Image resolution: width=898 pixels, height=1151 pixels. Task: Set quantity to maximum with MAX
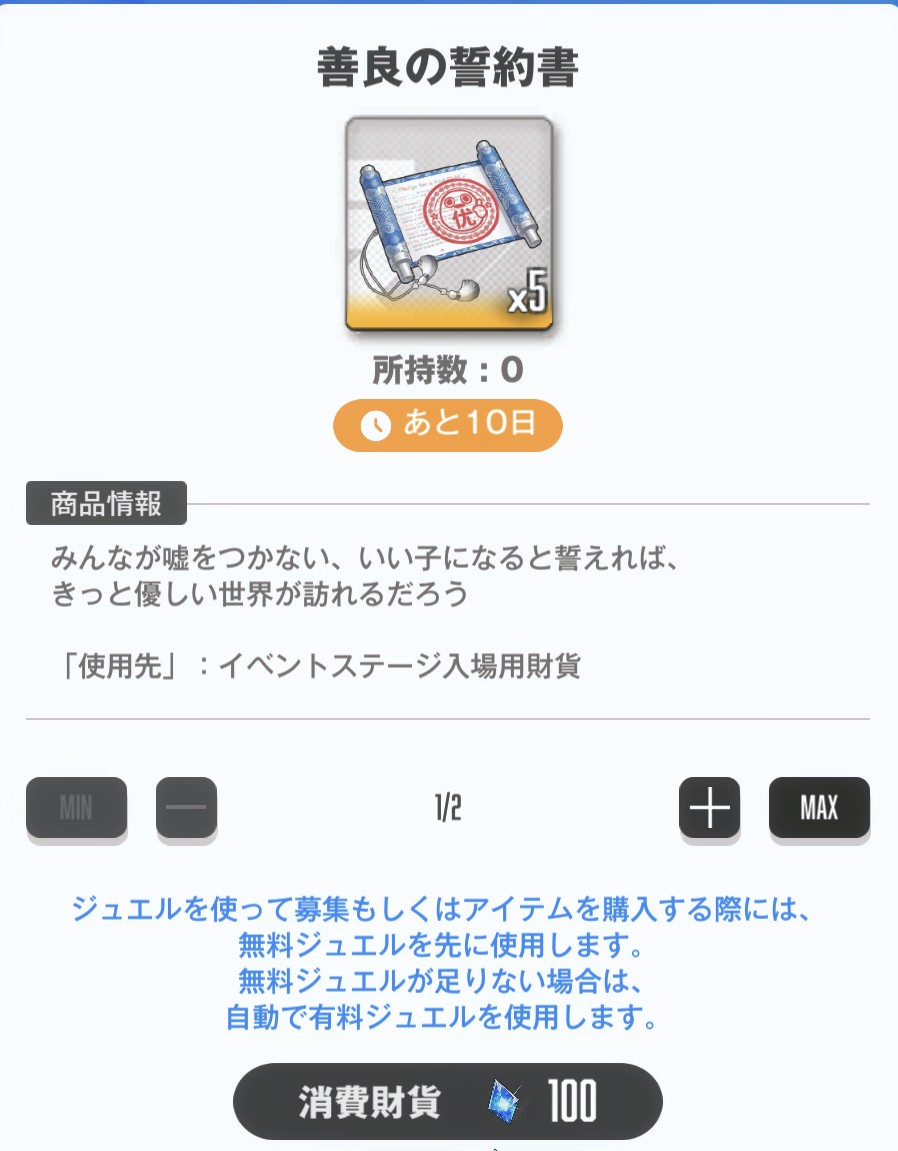point(819,807)
